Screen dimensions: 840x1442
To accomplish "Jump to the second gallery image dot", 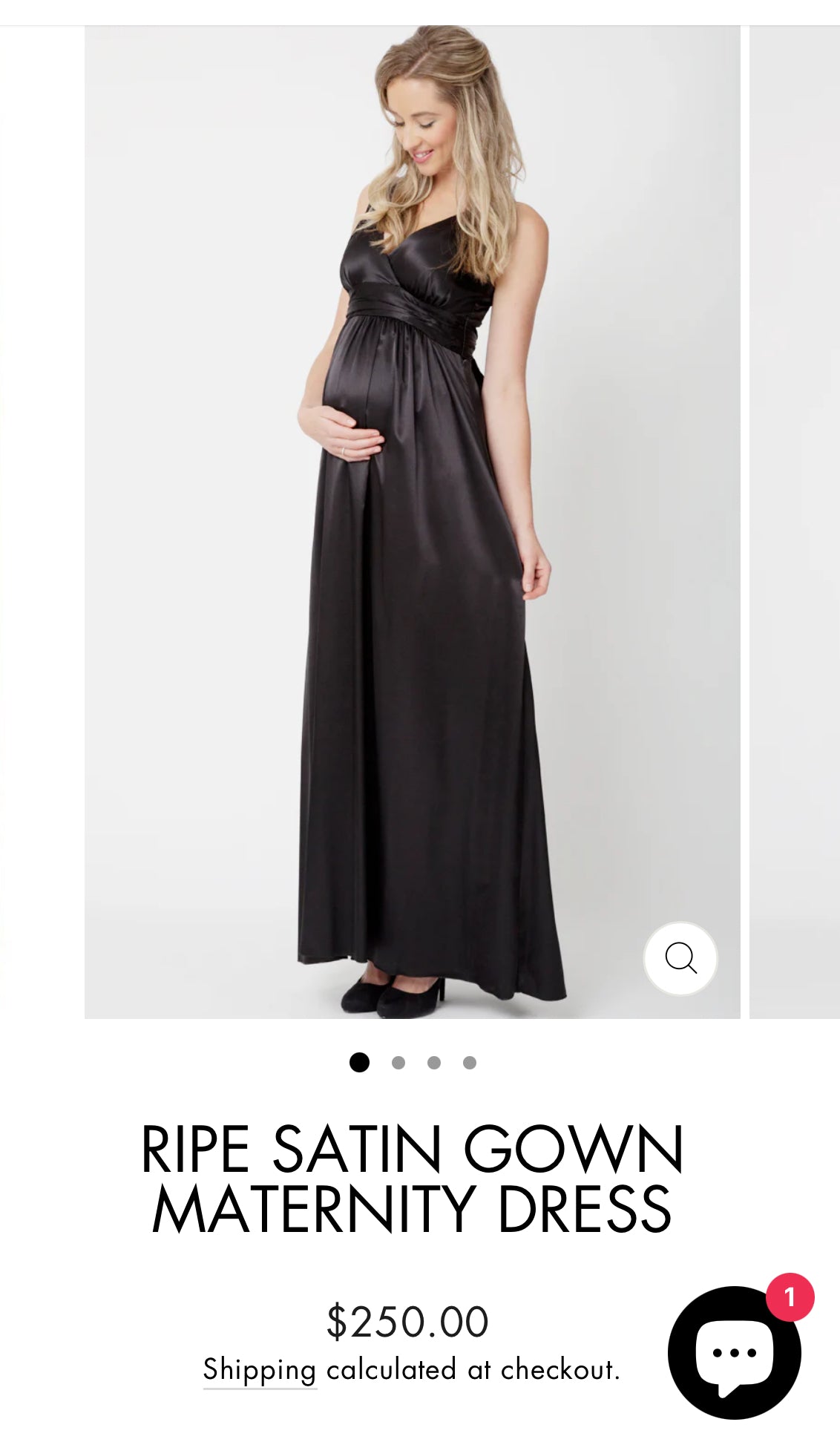I will click(x=398, y=1063).
